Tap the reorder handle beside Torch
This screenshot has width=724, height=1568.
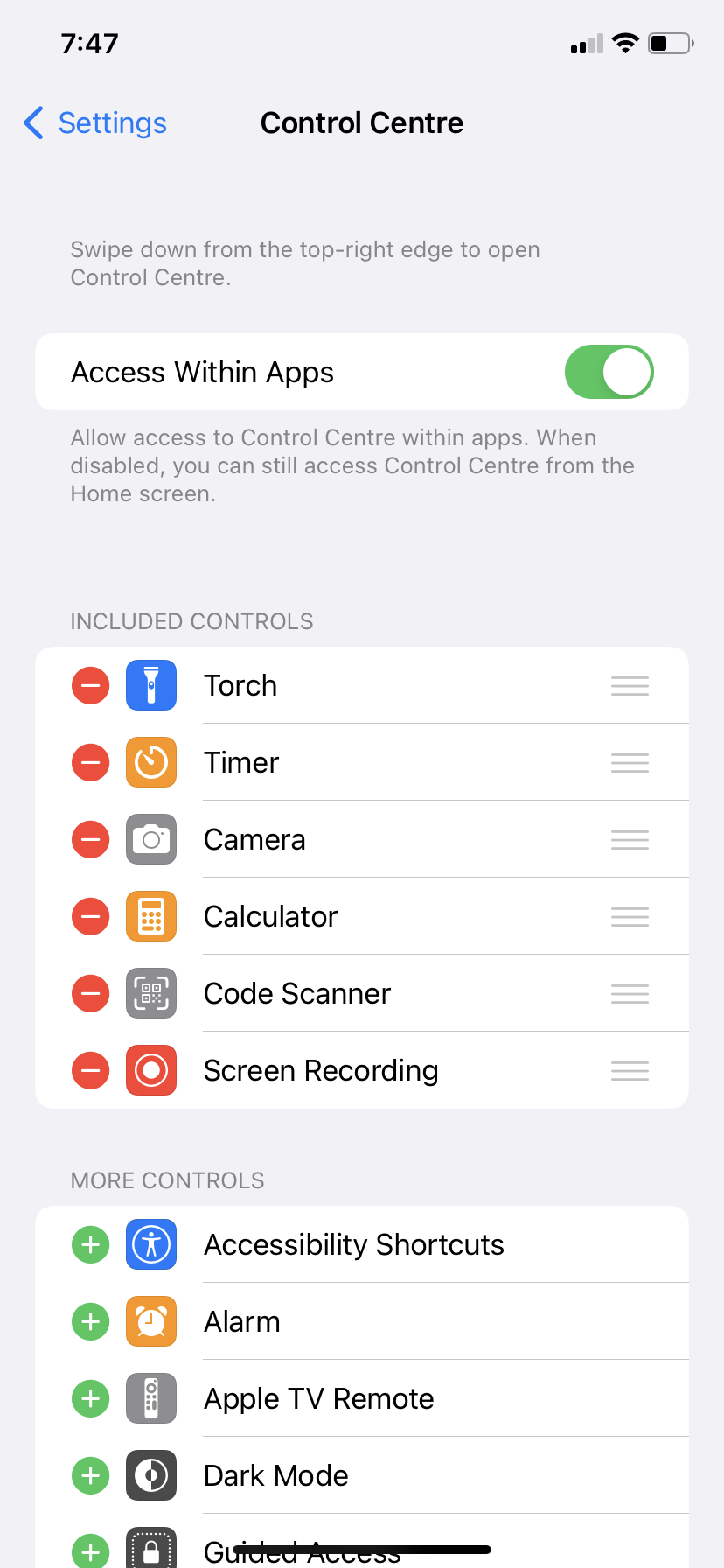pyautogui.click(x=630, y=685)
